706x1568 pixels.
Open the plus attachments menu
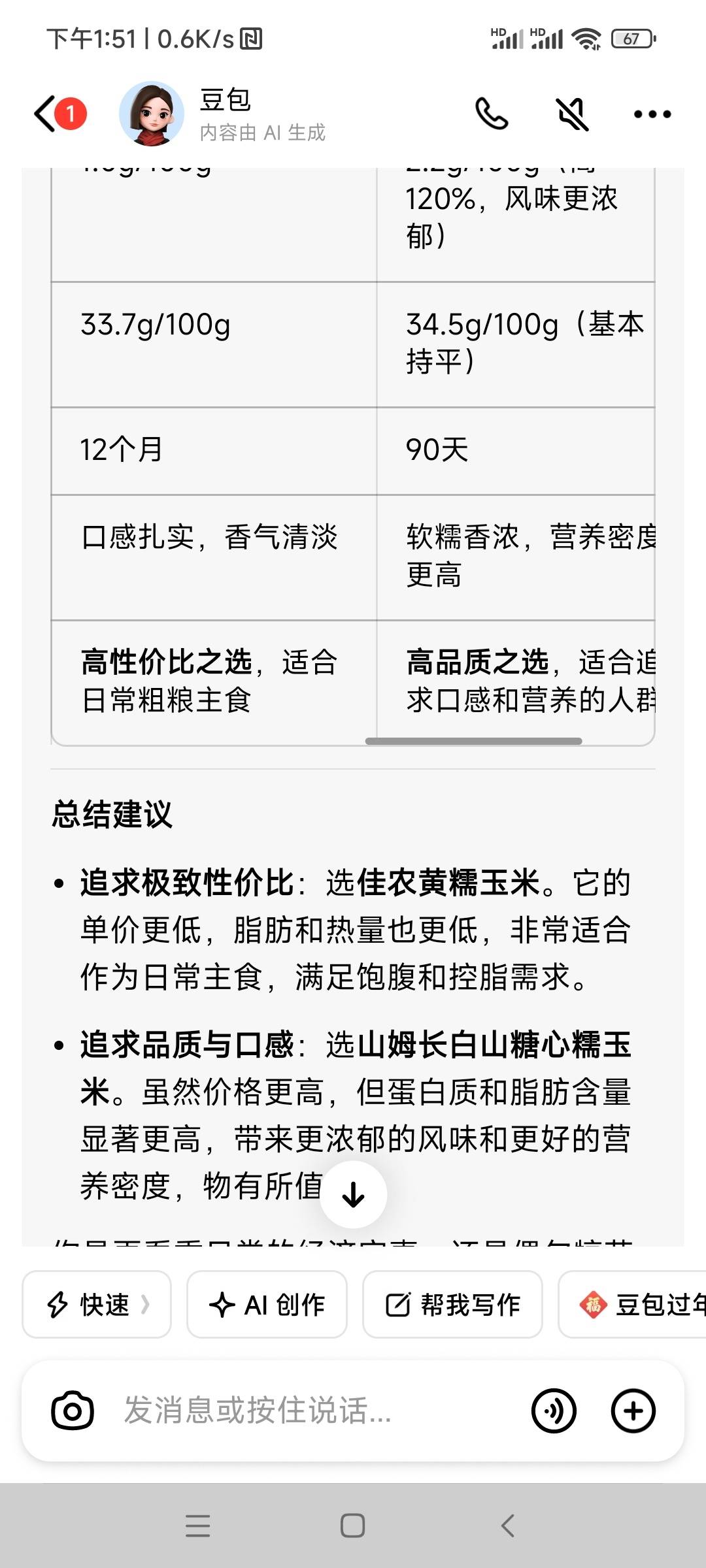pos(633,1411)
